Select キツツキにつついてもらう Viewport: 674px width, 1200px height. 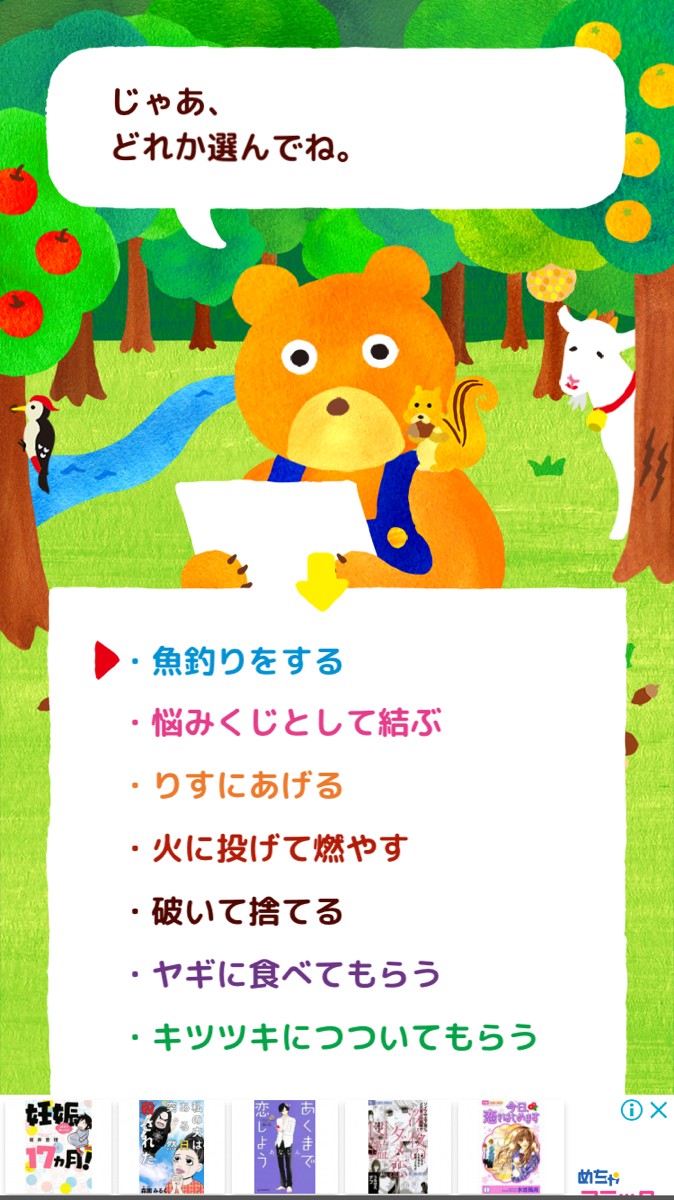(344, 1037)
